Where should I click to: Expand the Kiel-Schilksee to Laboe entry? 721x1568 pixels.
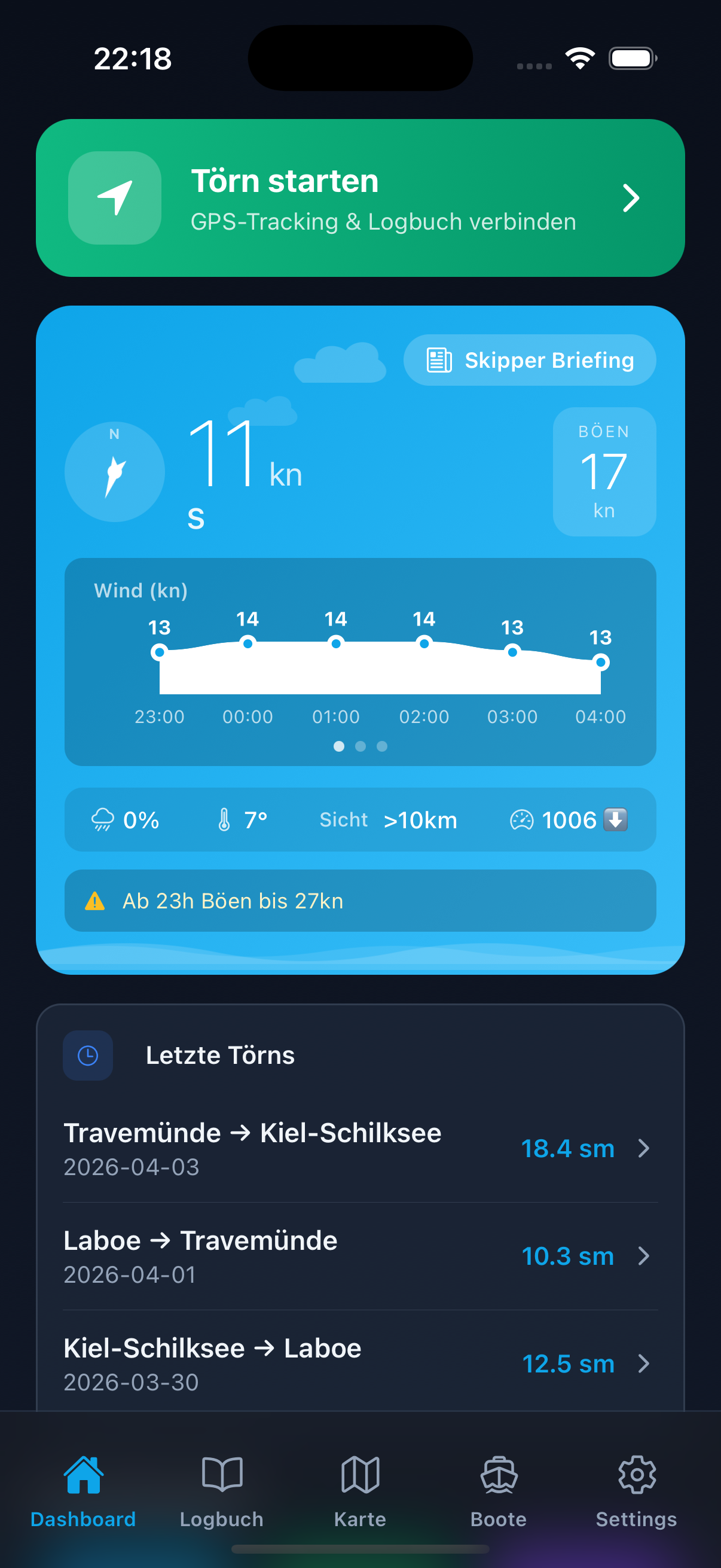360,1363
